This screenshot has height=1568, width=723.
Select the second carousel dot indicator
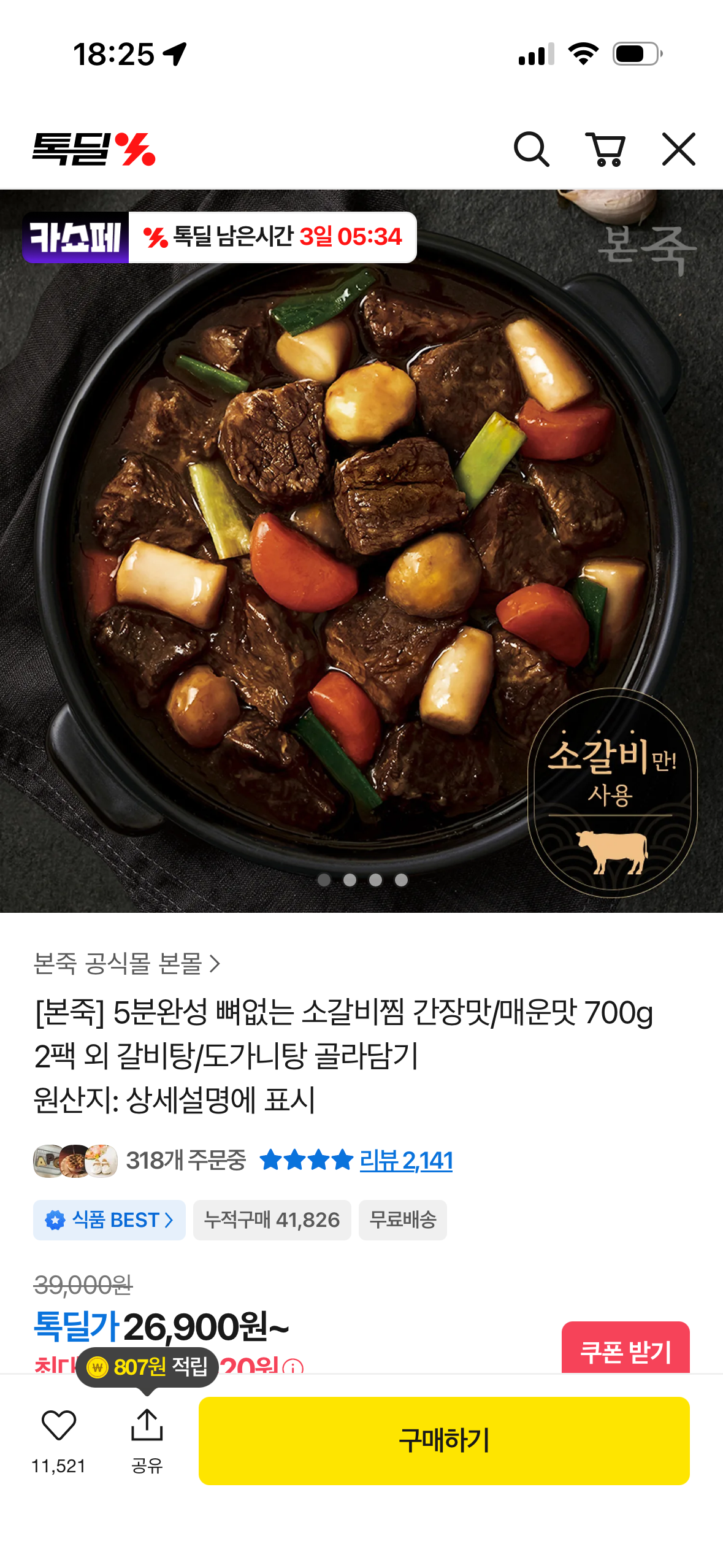point(350,879)
